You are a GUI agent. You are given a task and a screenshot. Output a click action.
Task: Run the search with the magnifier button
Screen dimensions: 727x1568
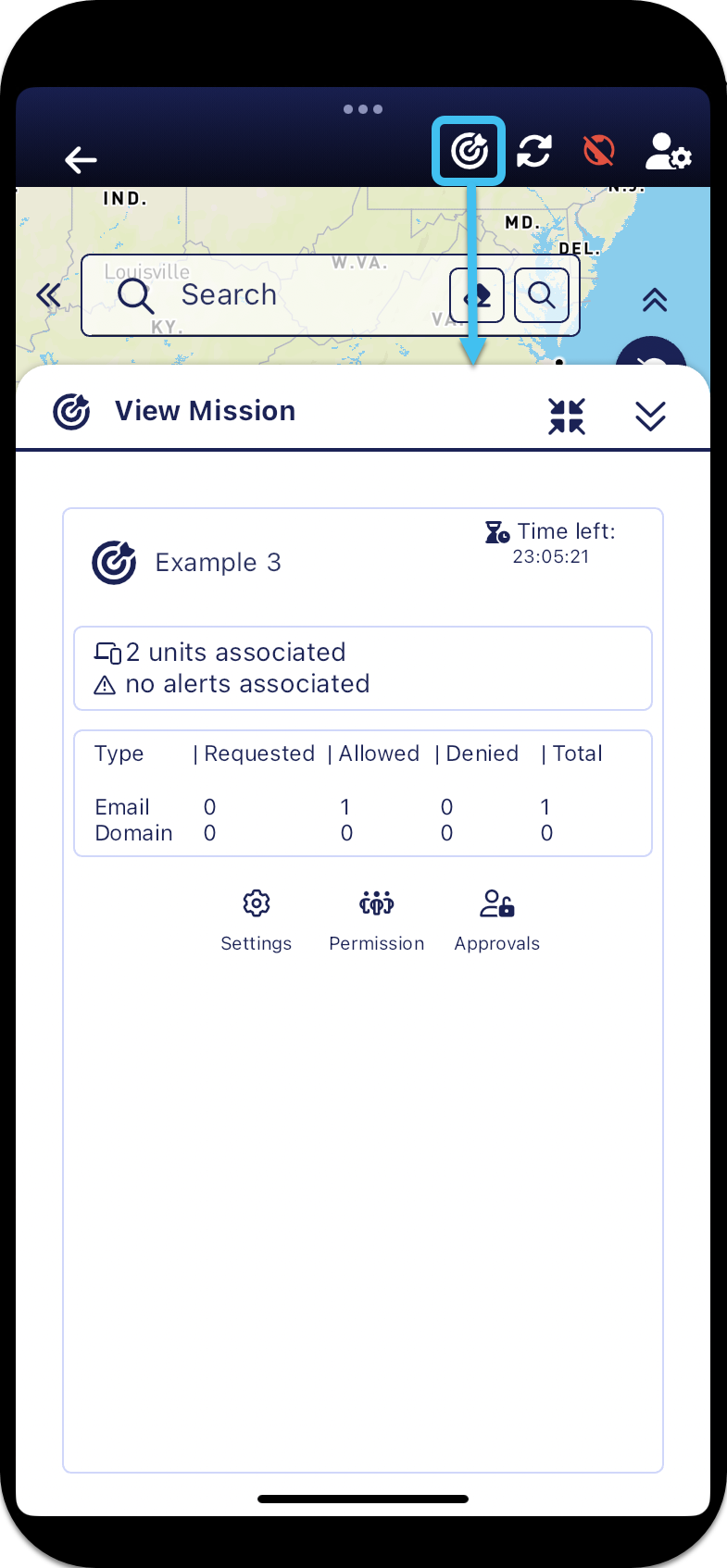542,295
